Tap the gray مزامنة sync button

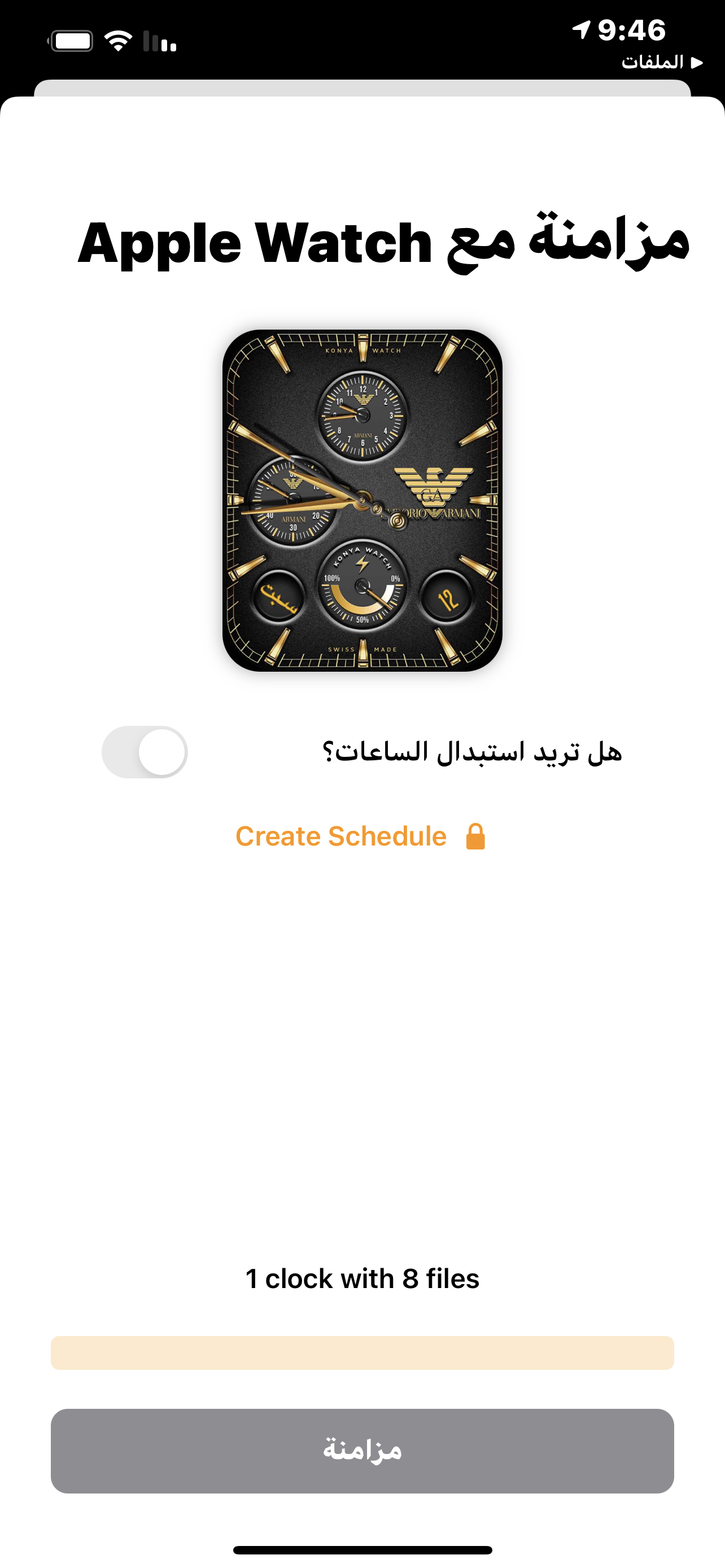[x=362, y=1451]
